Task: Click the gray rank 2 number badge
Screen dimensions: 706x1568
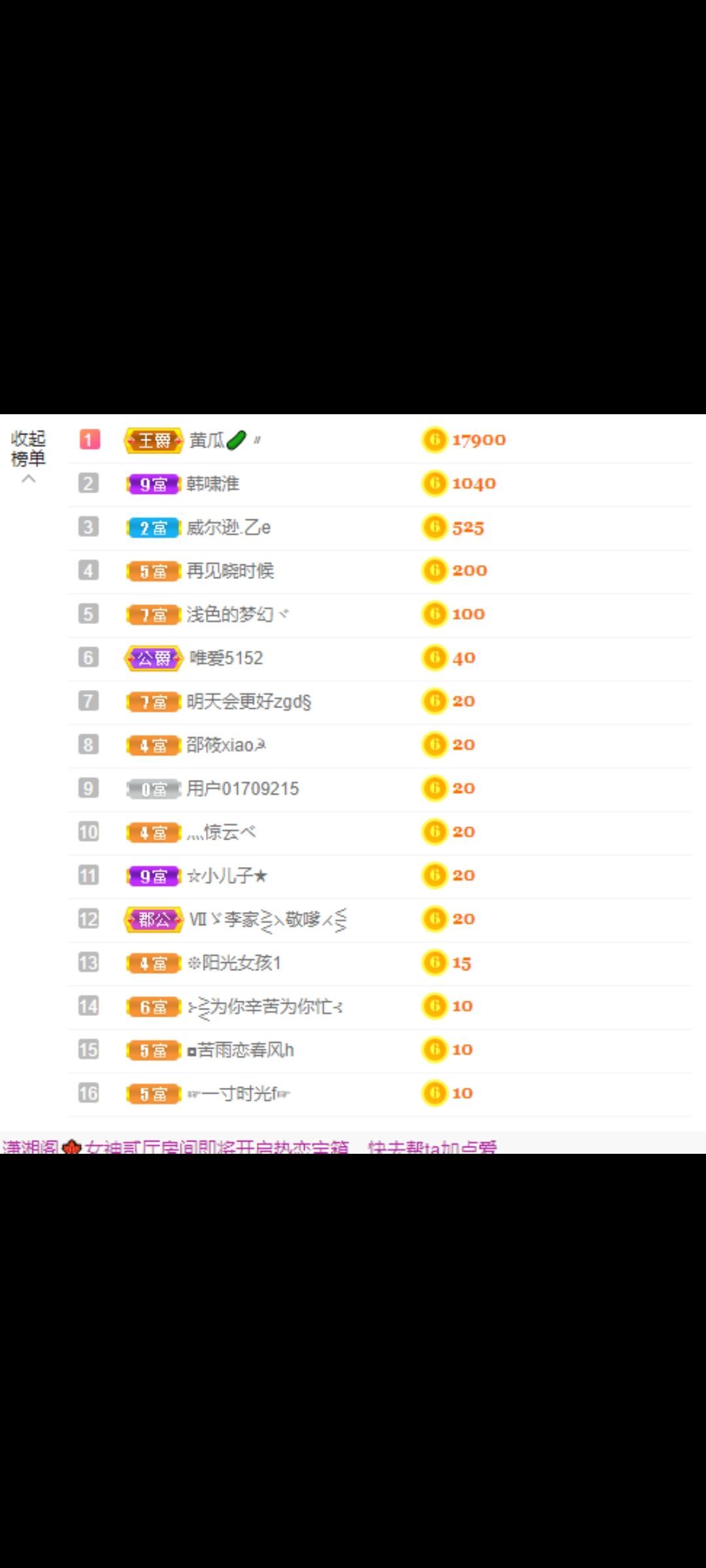Action: point(88,483)
